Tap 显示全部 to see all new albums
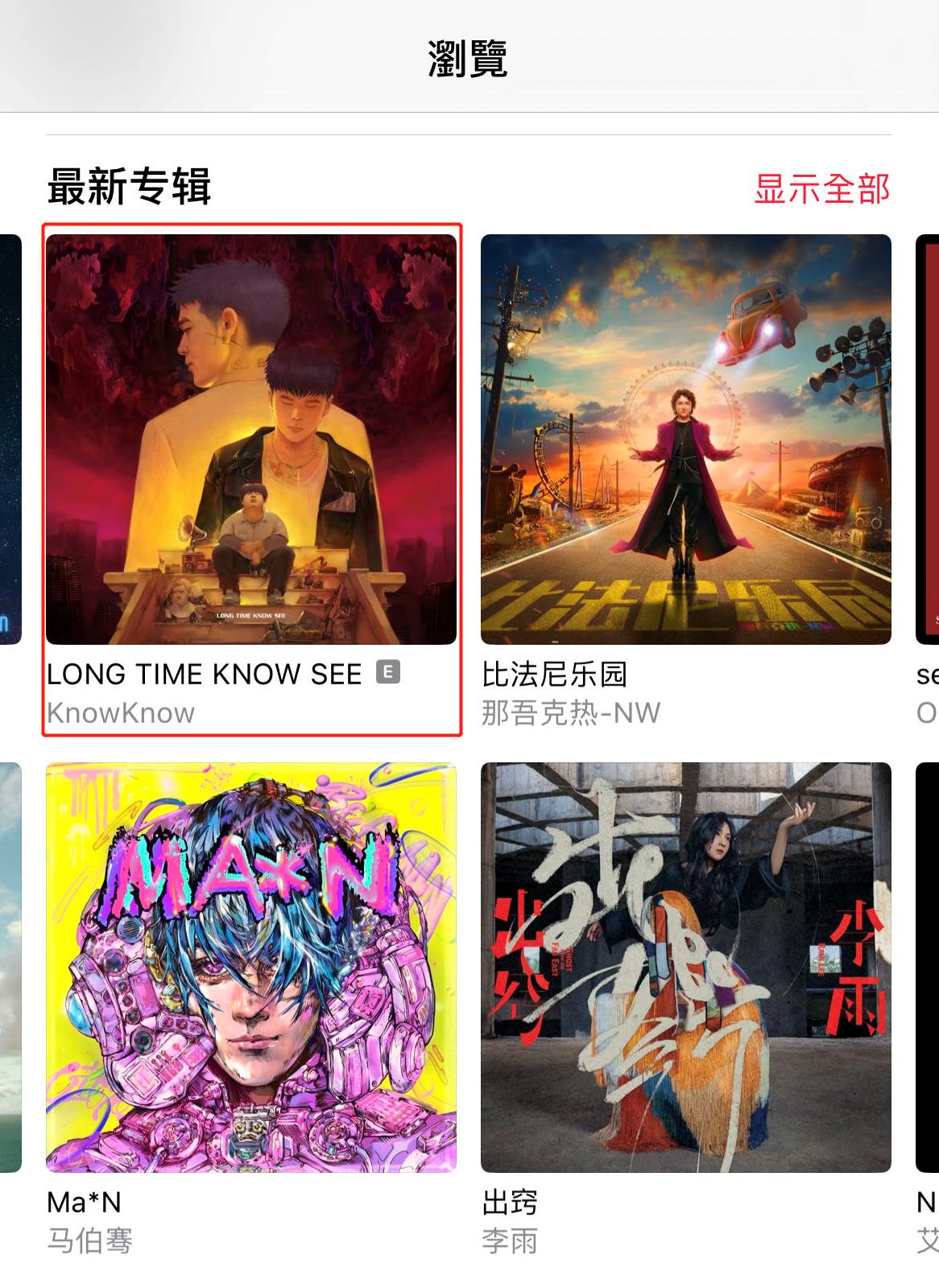Screen dimensions: 939x1288 (x=821, y=191)
